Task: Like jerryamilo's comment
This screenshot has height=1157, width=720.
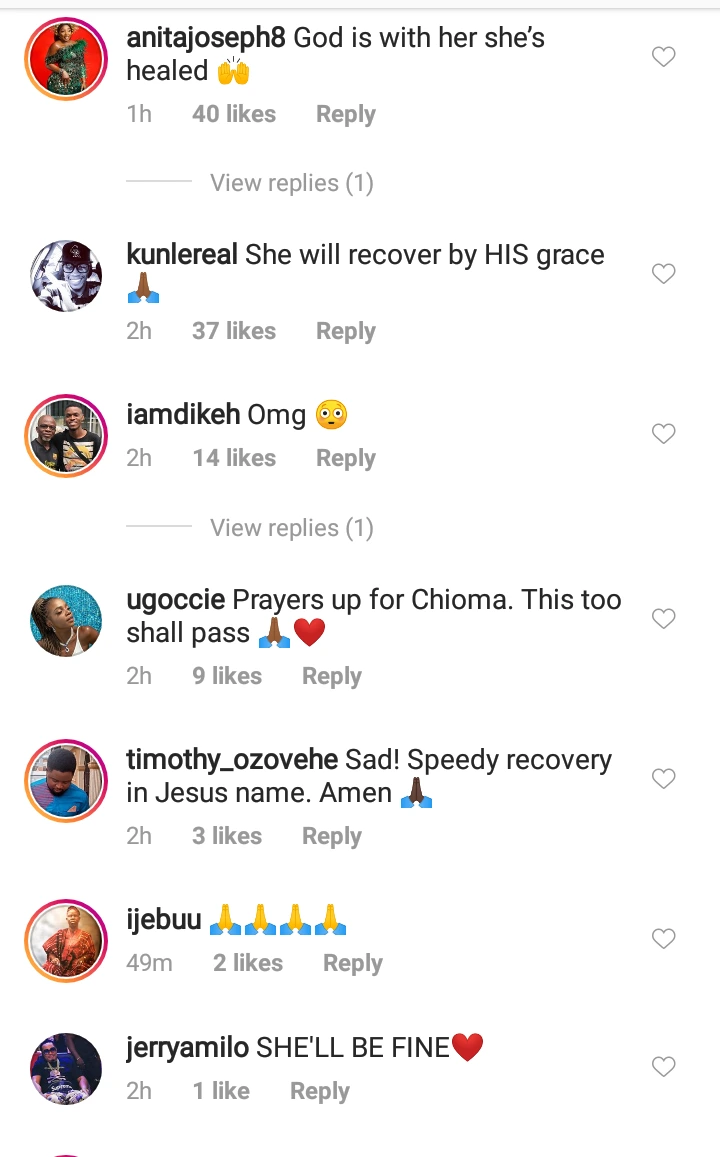Action: [x=663, y=1067]
